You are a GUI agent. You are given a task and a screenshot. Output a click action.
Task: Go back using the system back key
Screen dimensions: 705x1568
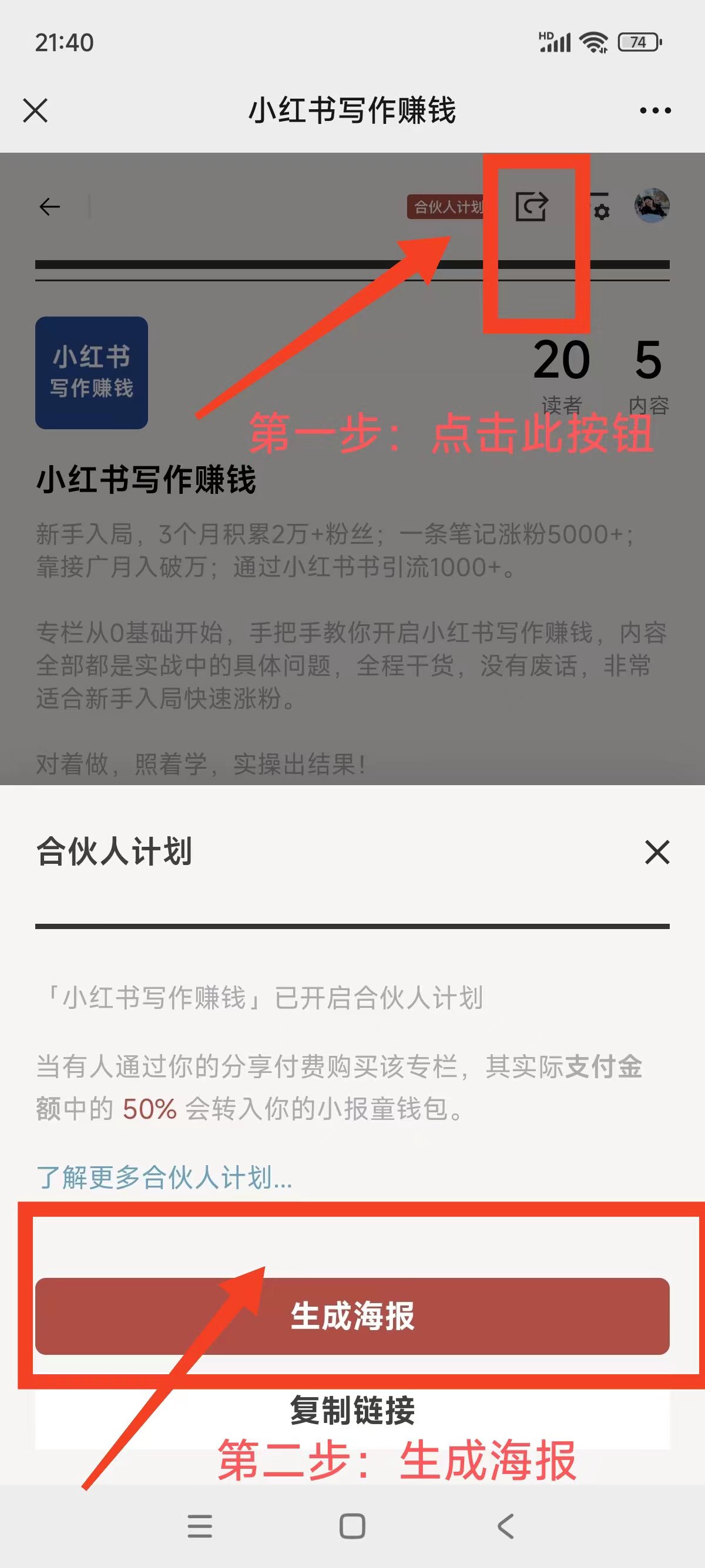[x=505, y=1526]
